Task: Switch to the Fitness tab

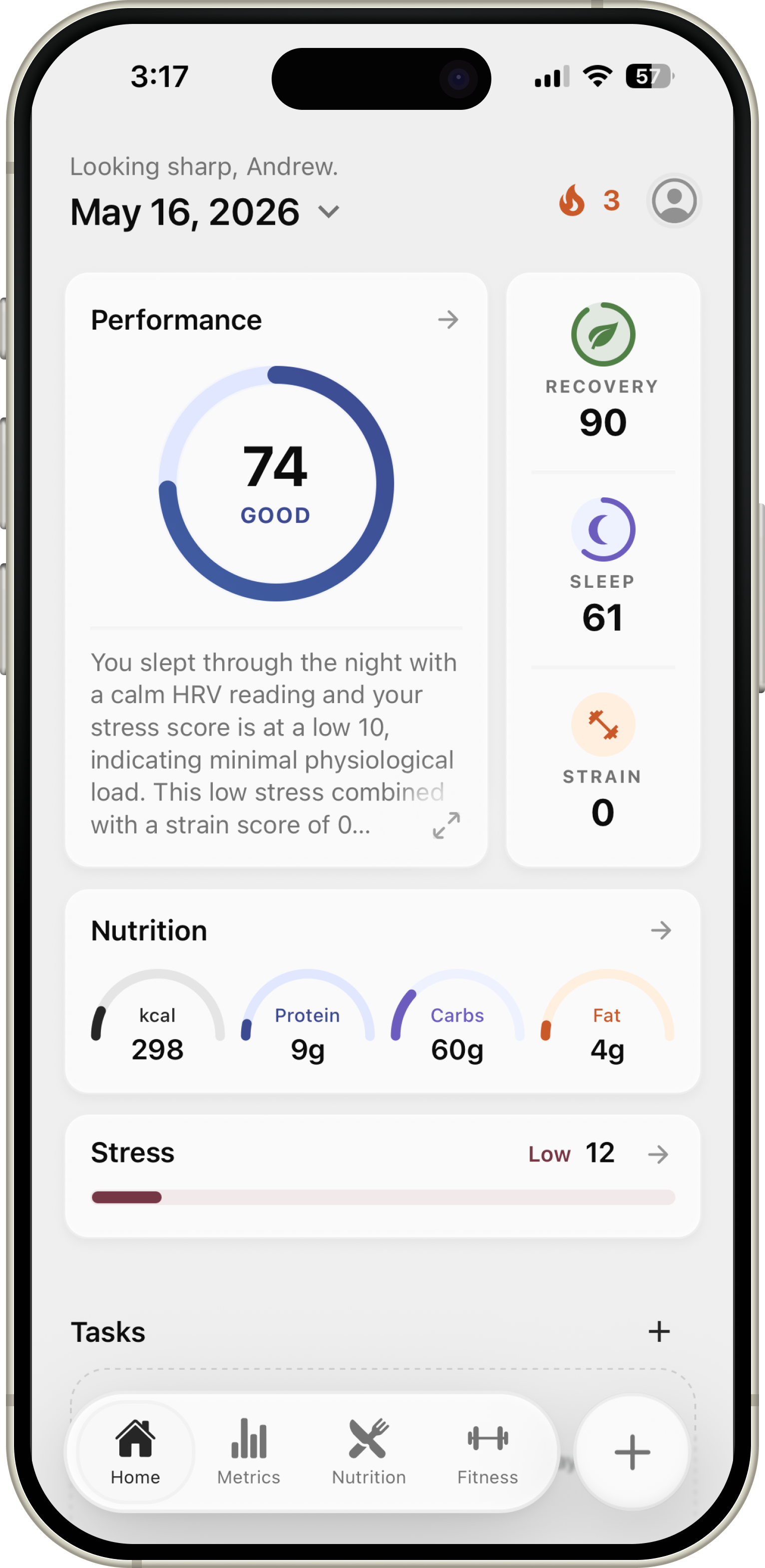Action: click(x=487, y=1451)
